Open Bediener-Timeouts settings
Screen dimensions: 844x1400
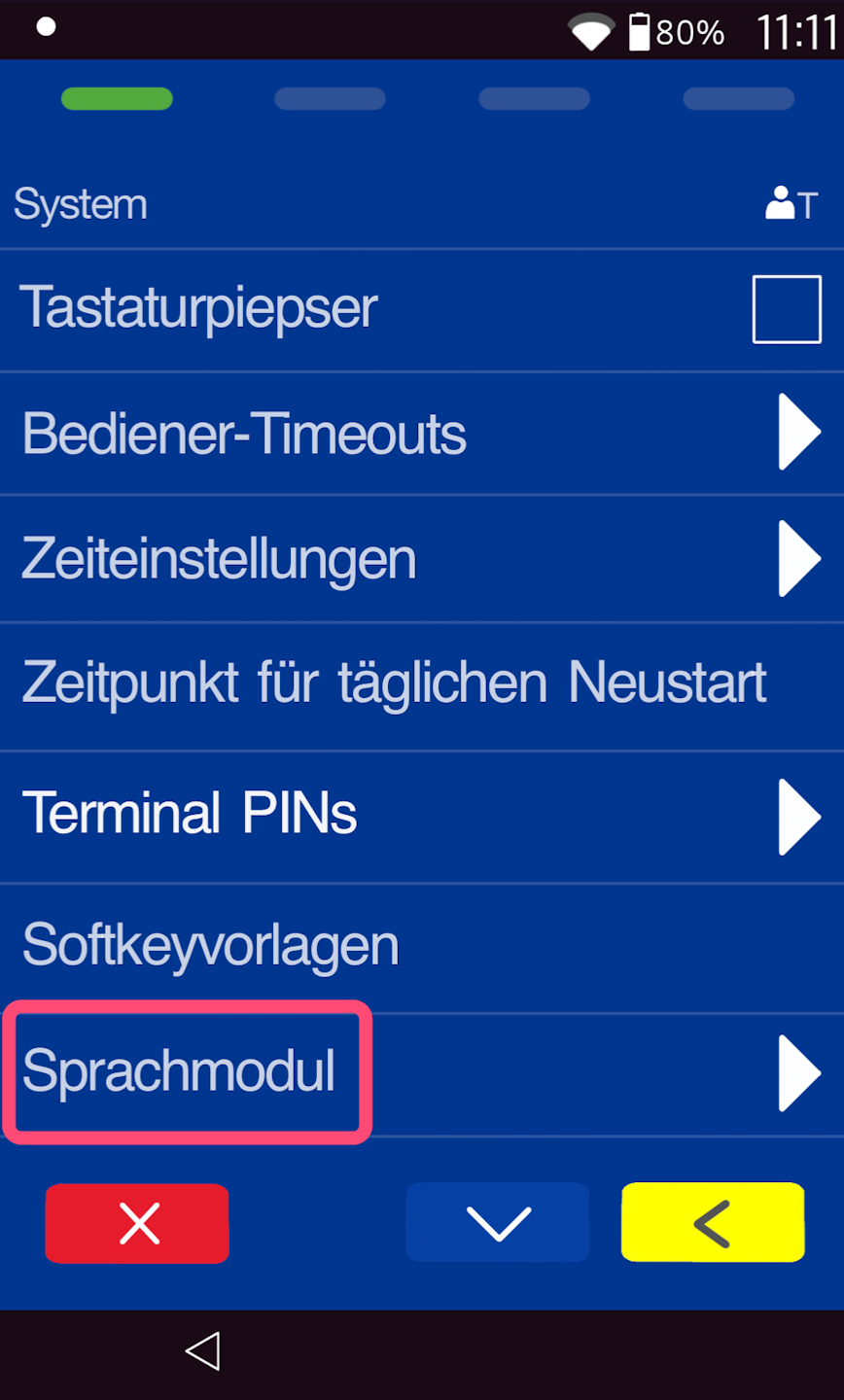click(x=420, y=434)
